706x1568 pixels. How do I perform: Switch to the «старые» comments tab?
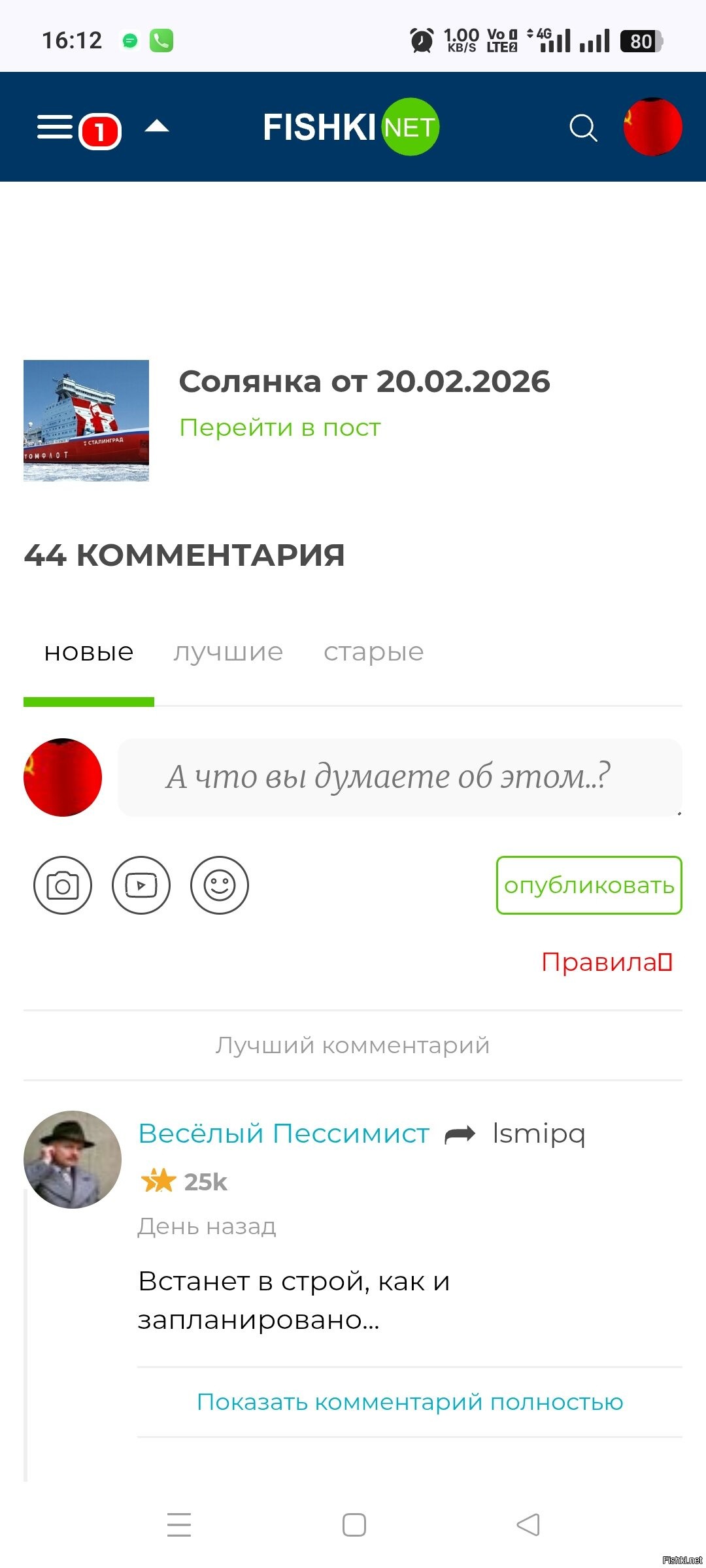tap(373, 652)
